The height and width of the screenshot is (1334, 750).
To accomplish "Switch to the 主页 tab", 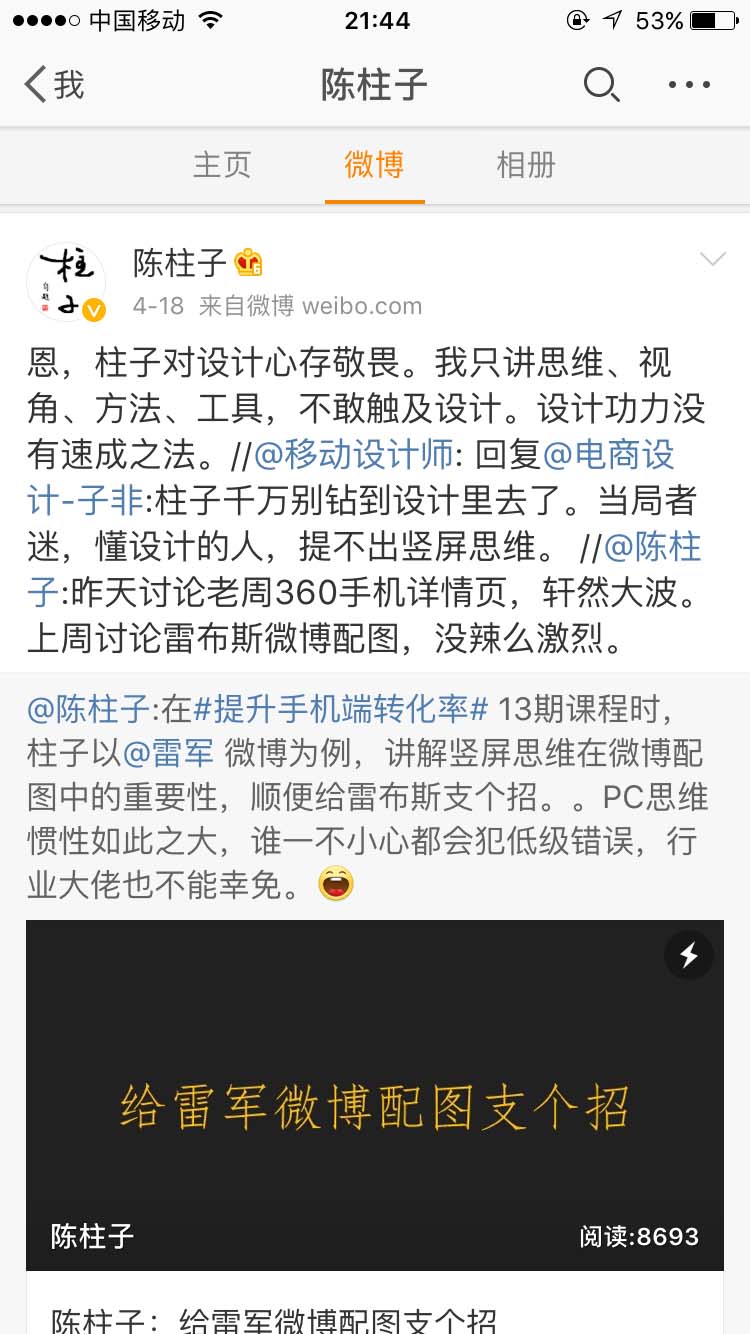I will coord(222,165).
